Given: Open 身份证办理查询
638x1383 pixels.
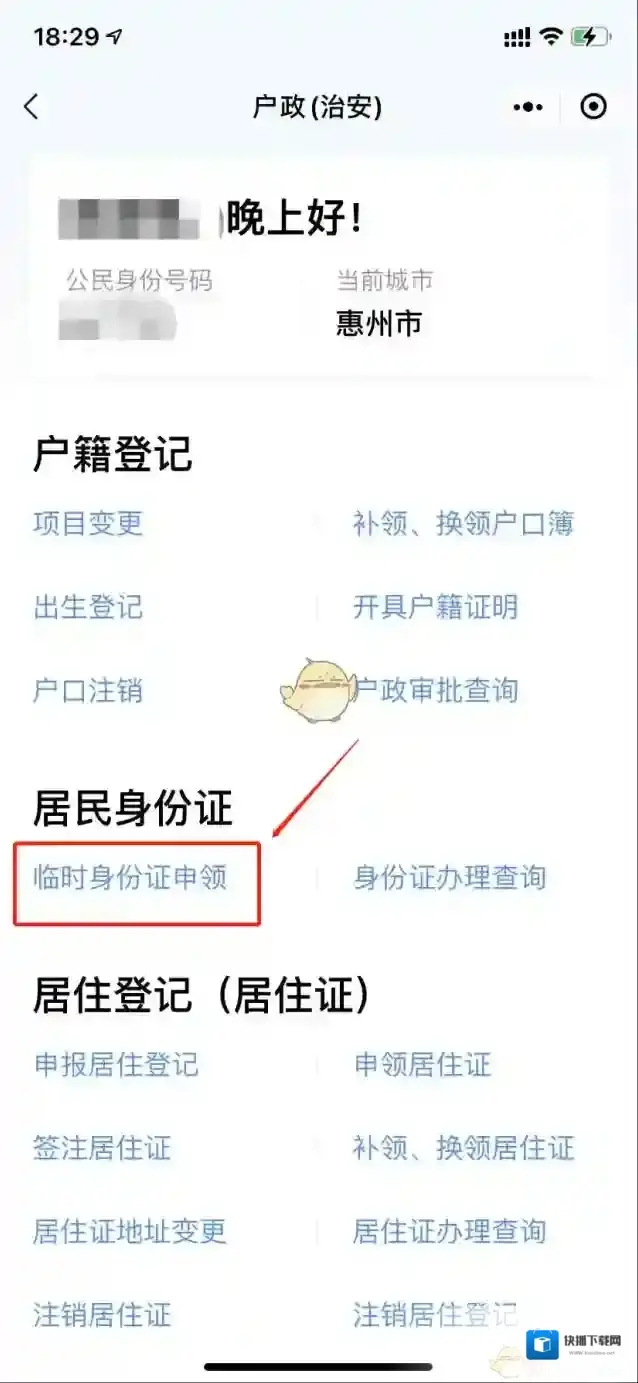Looking at the screenshot, I should click(450, 878).
